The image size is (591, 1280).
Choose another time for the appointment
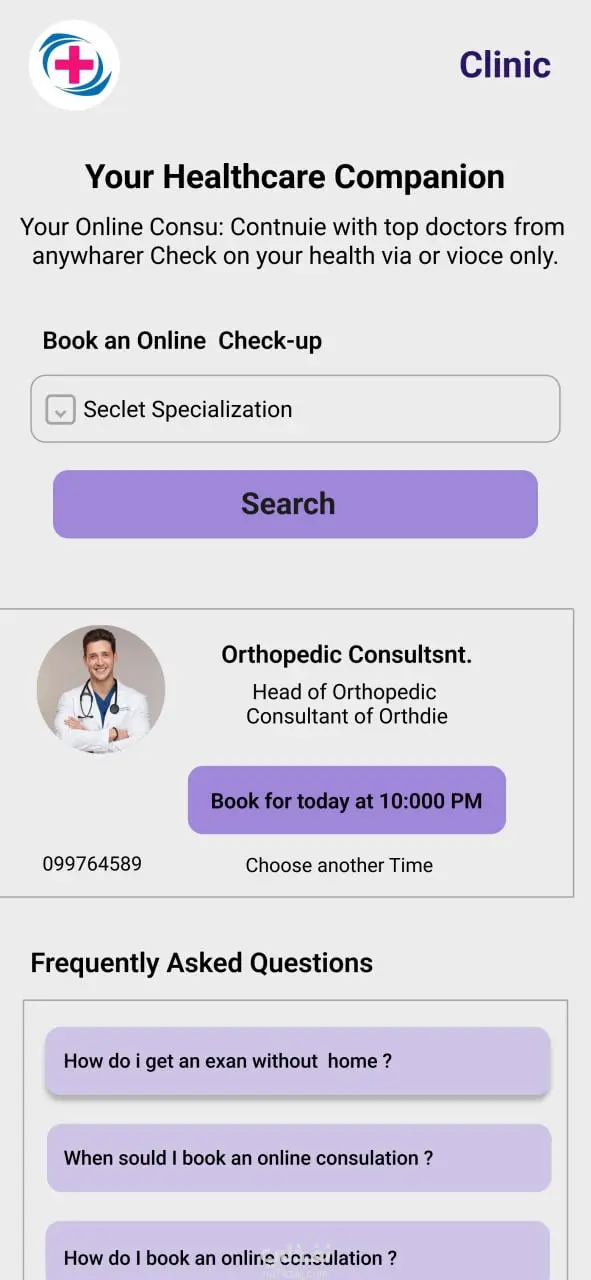[x=339, y=865]
